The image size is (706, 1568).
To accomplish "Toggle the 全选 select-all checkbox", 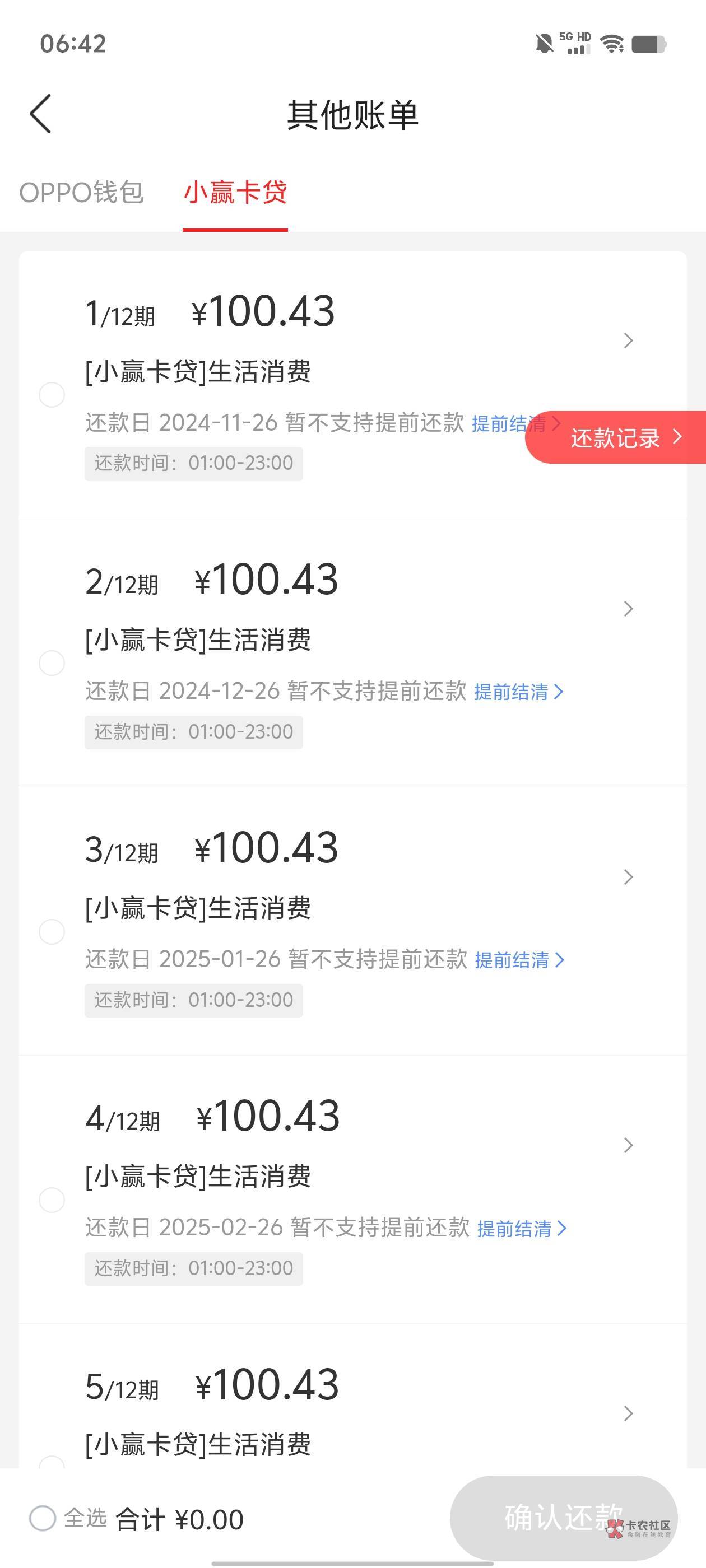I will click(43, 1518).
